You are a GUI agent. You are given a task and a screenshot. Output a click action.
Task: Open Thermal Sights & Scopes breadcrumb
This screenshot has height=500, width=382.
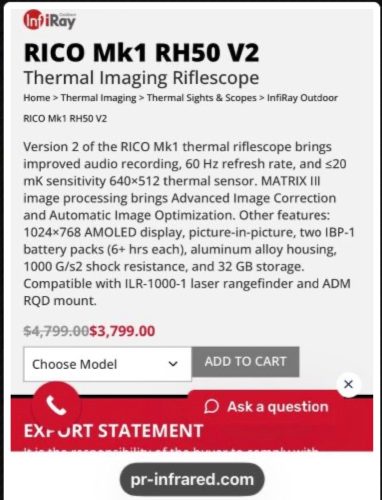click(x=202, y=98)
